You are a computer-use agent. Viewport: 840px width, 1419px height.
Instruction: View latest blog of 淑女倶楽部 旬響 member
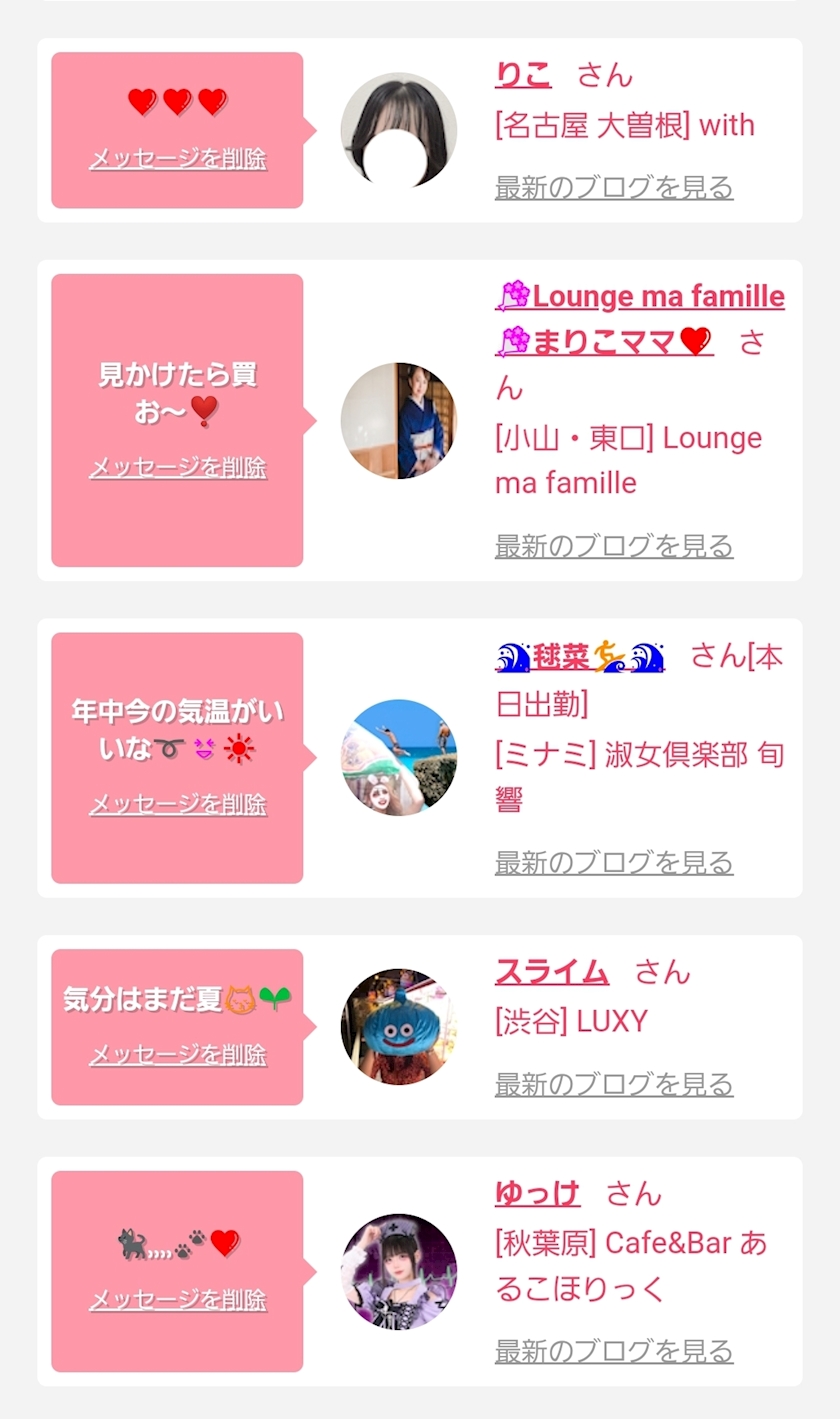614,862
